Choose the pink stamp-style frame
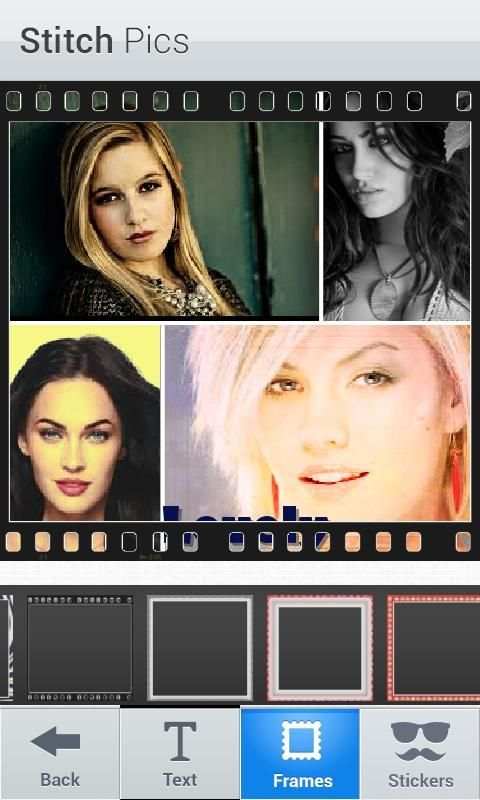Screen dimensions: 480x800 (x=320, y=648)
